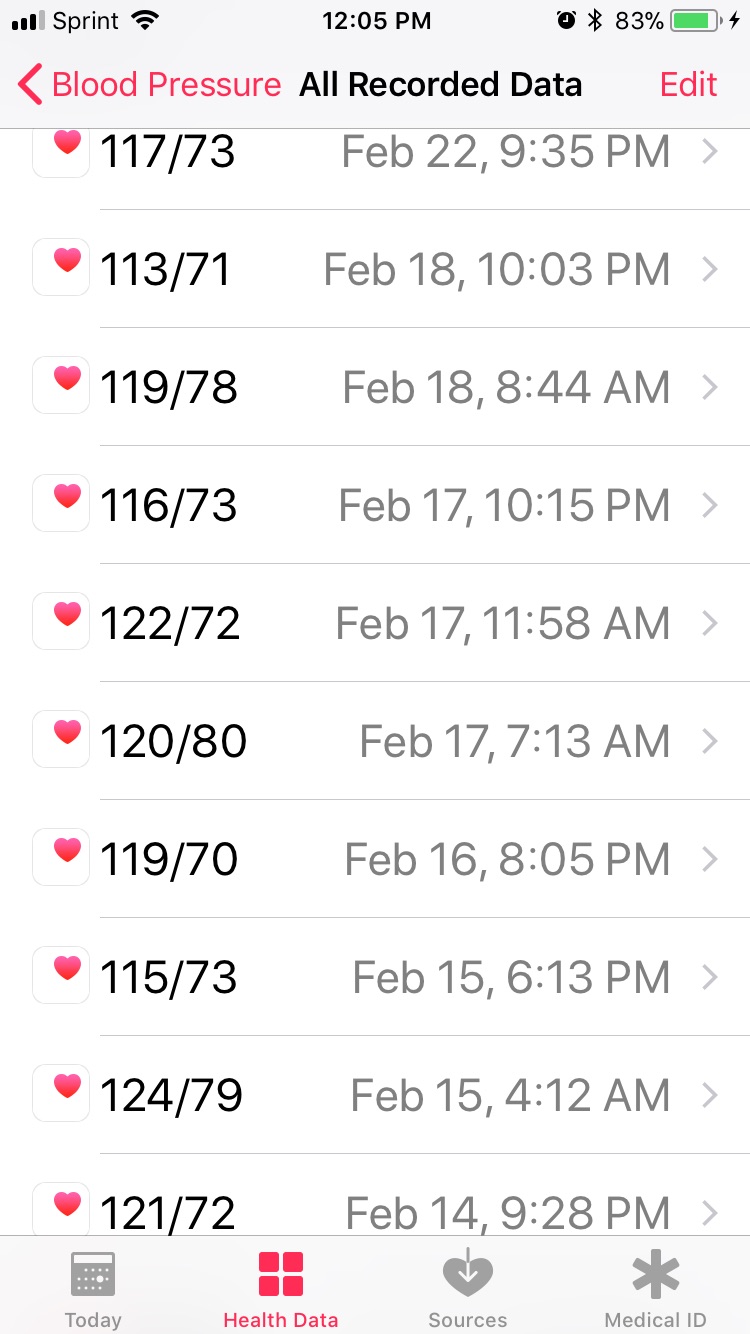
Task: Open the 120/80 reading at 7:13 AM
Action: [x=375, y=741]
